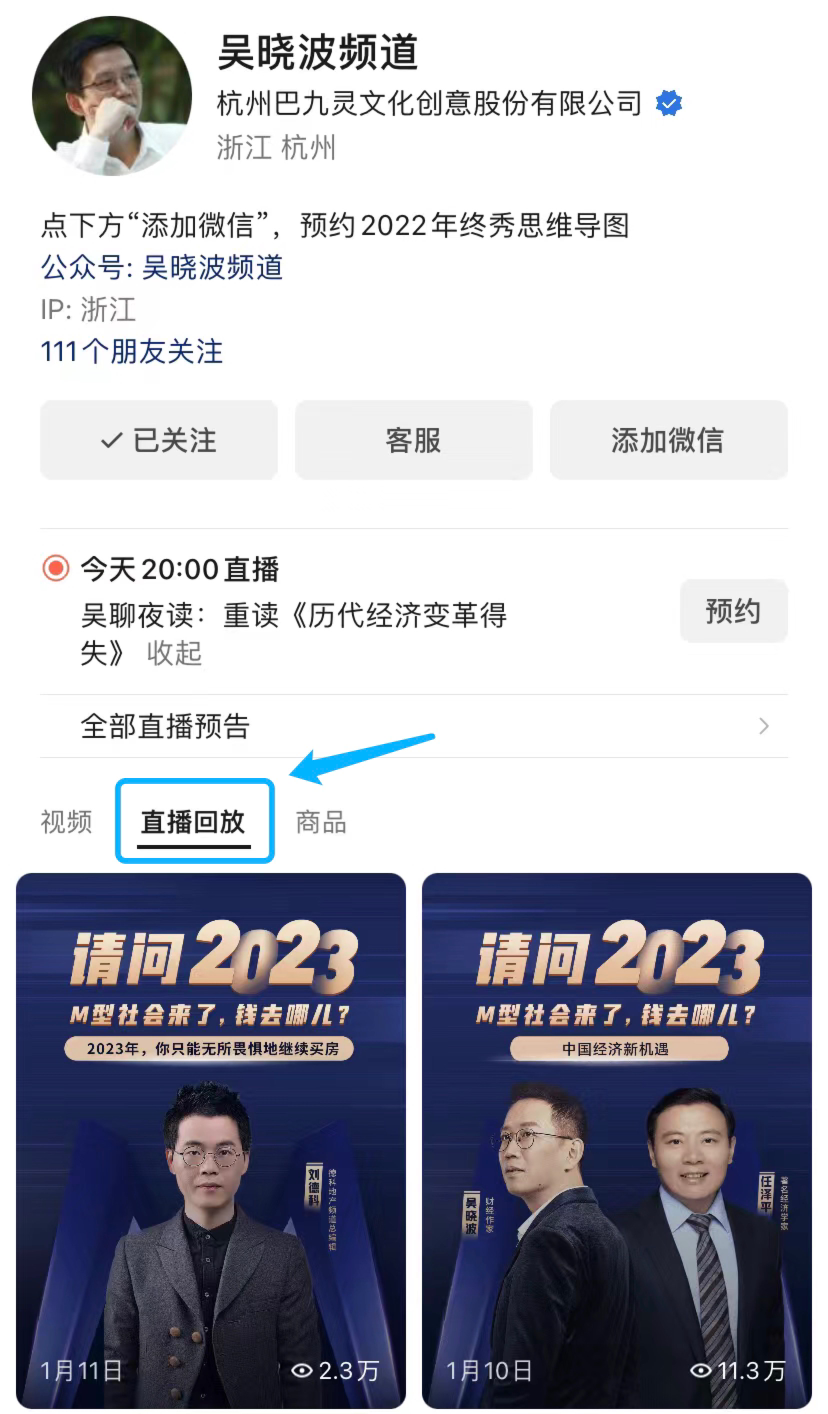Open 全部直播预告 list
The width and height of the screenshot is (828, 1414).
[414, 726]
